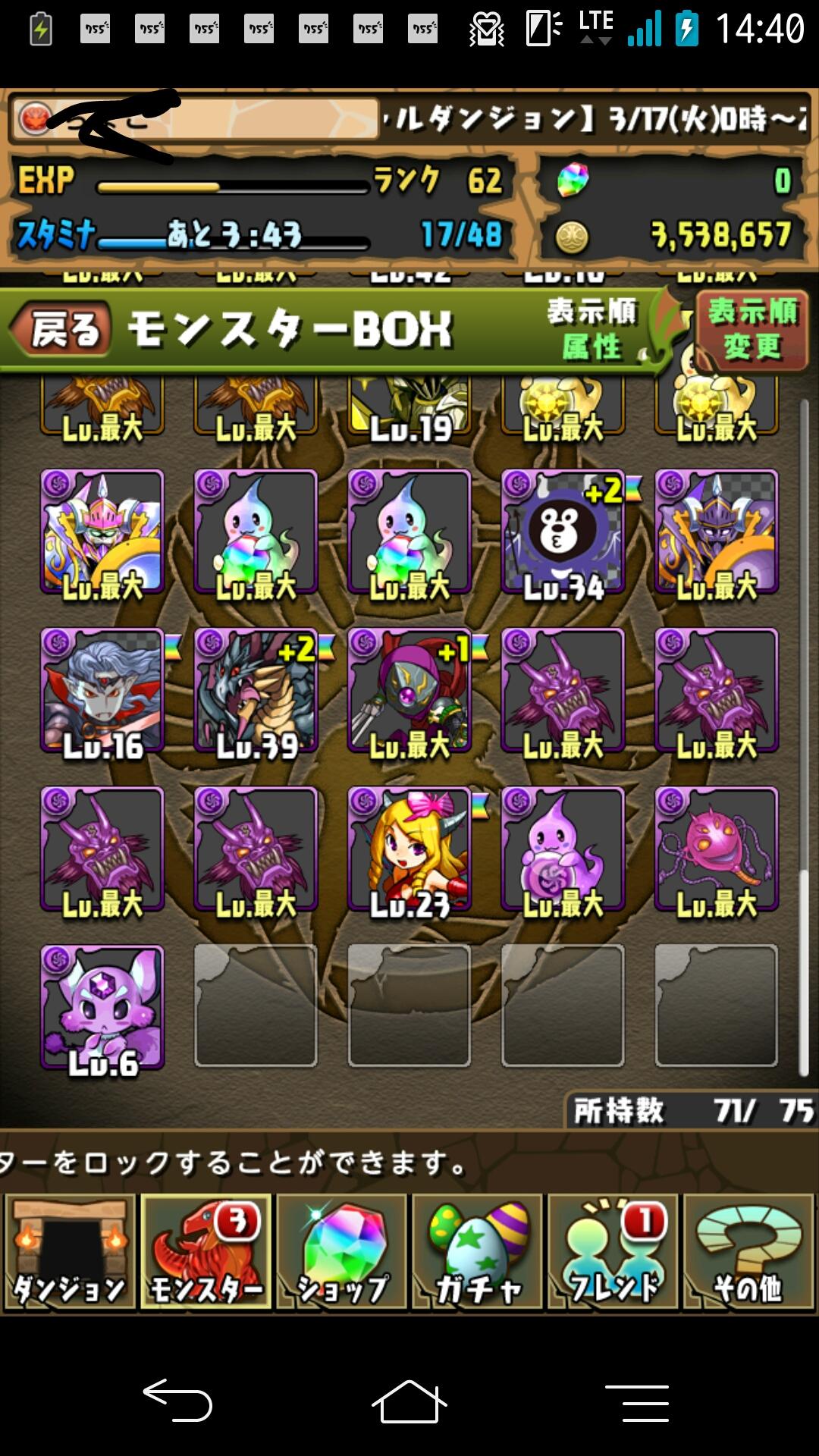Select the hooded ninja monster with +1

click(409, 692)
